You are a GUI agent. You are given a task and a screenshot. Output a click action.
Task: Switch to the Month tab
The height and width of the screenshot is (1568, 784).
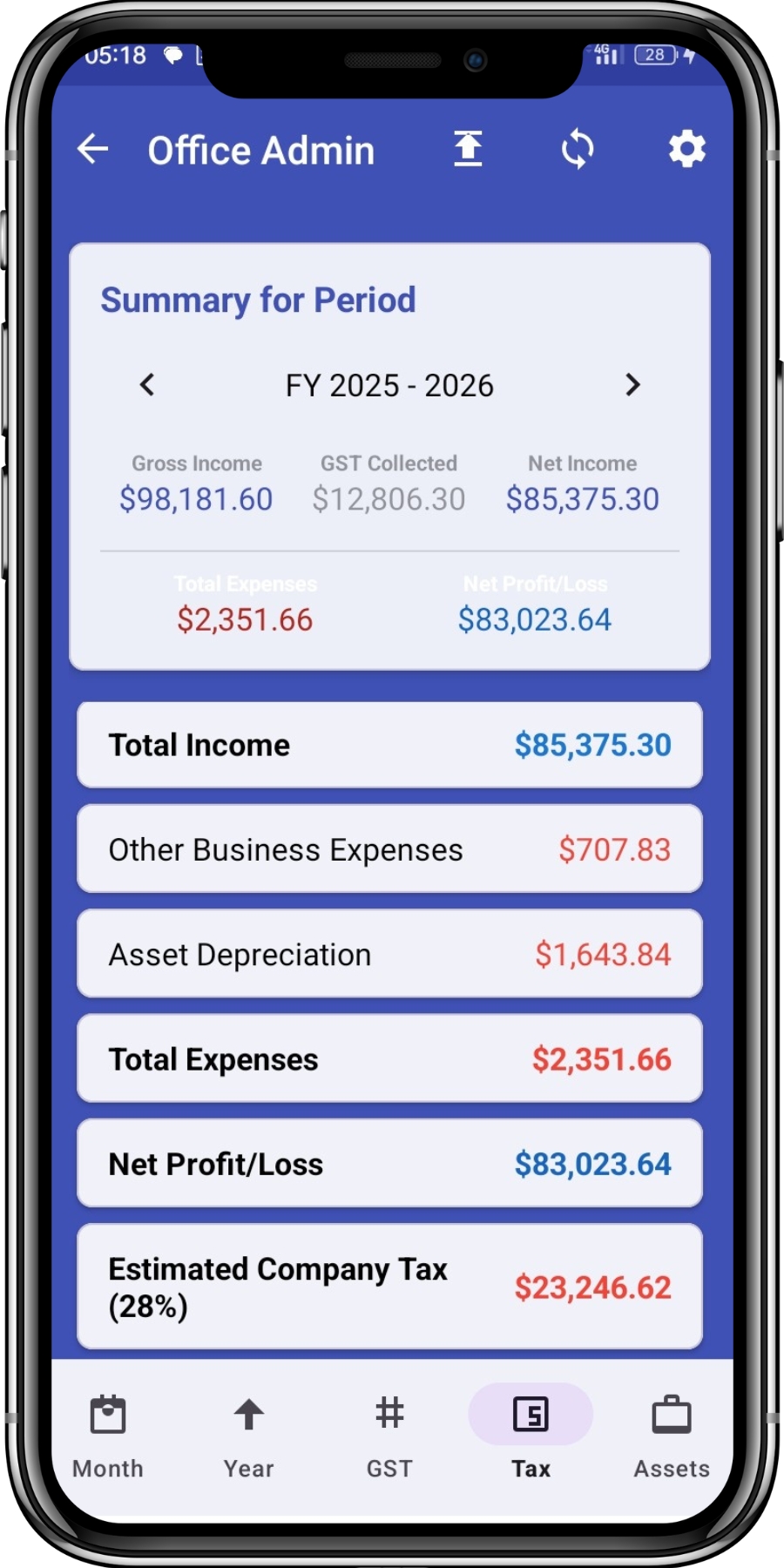(x=108, y=1436)
